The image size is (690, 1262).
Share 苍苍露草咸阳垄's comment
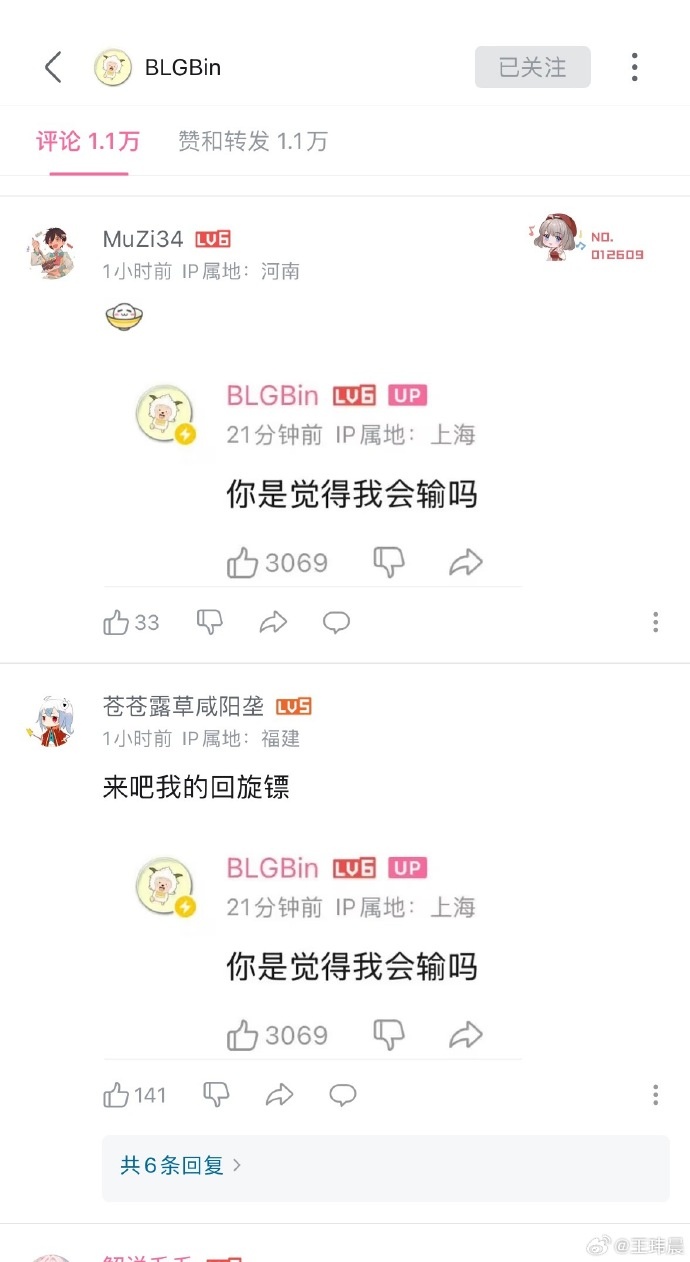279,1095
